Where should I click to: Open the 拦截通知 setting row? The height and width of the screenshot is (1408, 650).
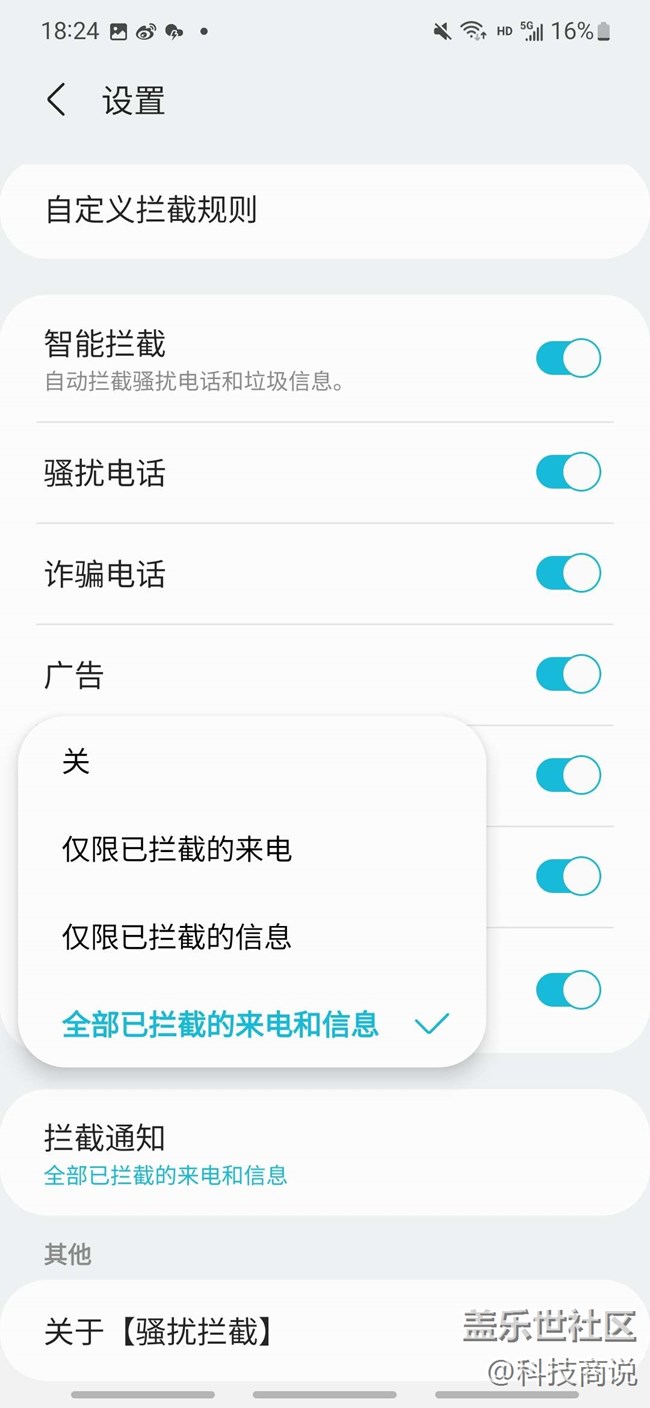tap(165, 1153)
